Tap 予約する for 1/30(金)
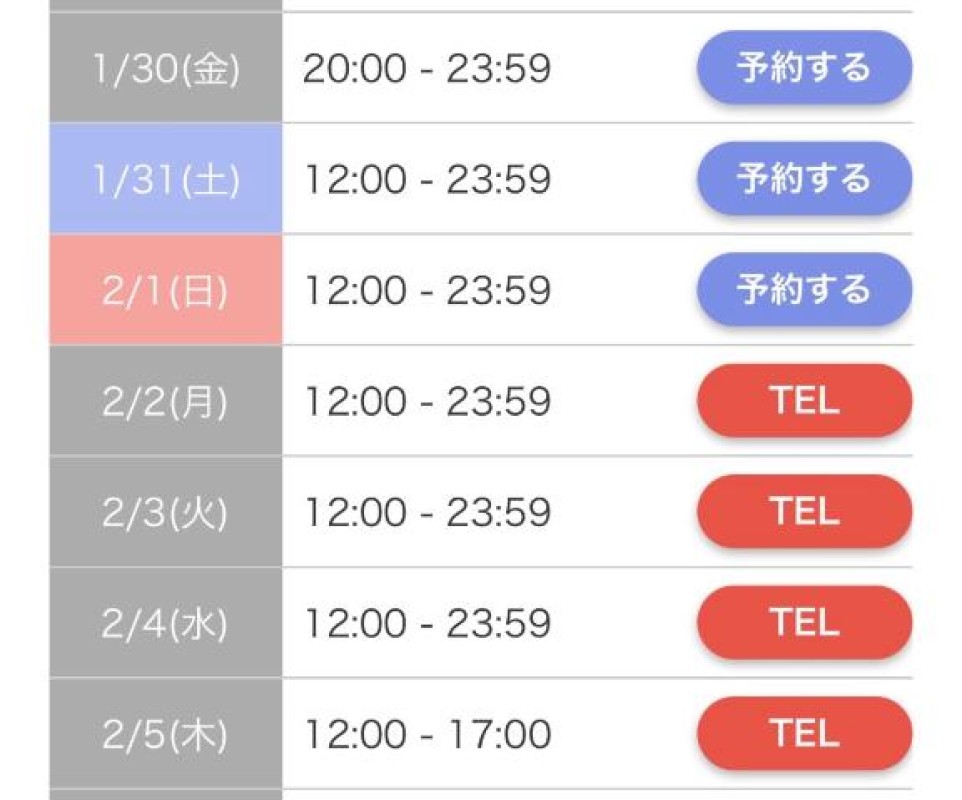 tap(804, 68)
